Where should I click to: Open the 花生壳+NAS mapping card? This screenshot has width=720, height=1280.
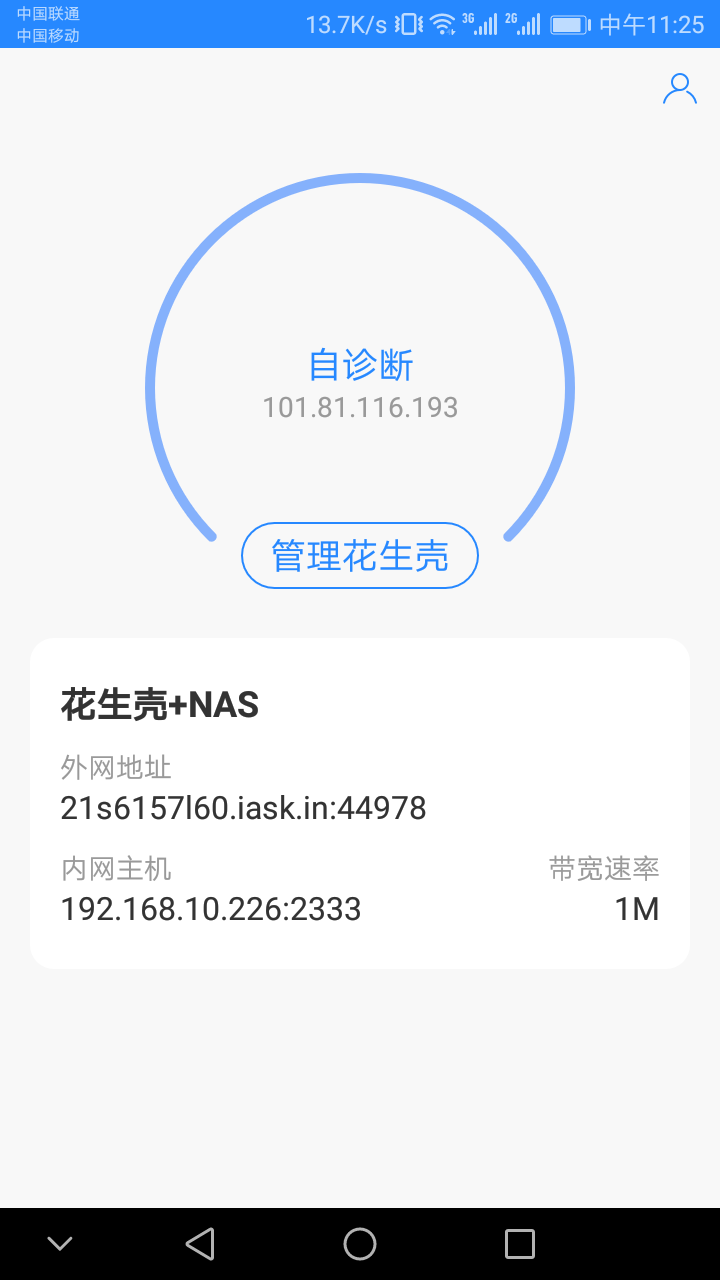pos(360,804)
